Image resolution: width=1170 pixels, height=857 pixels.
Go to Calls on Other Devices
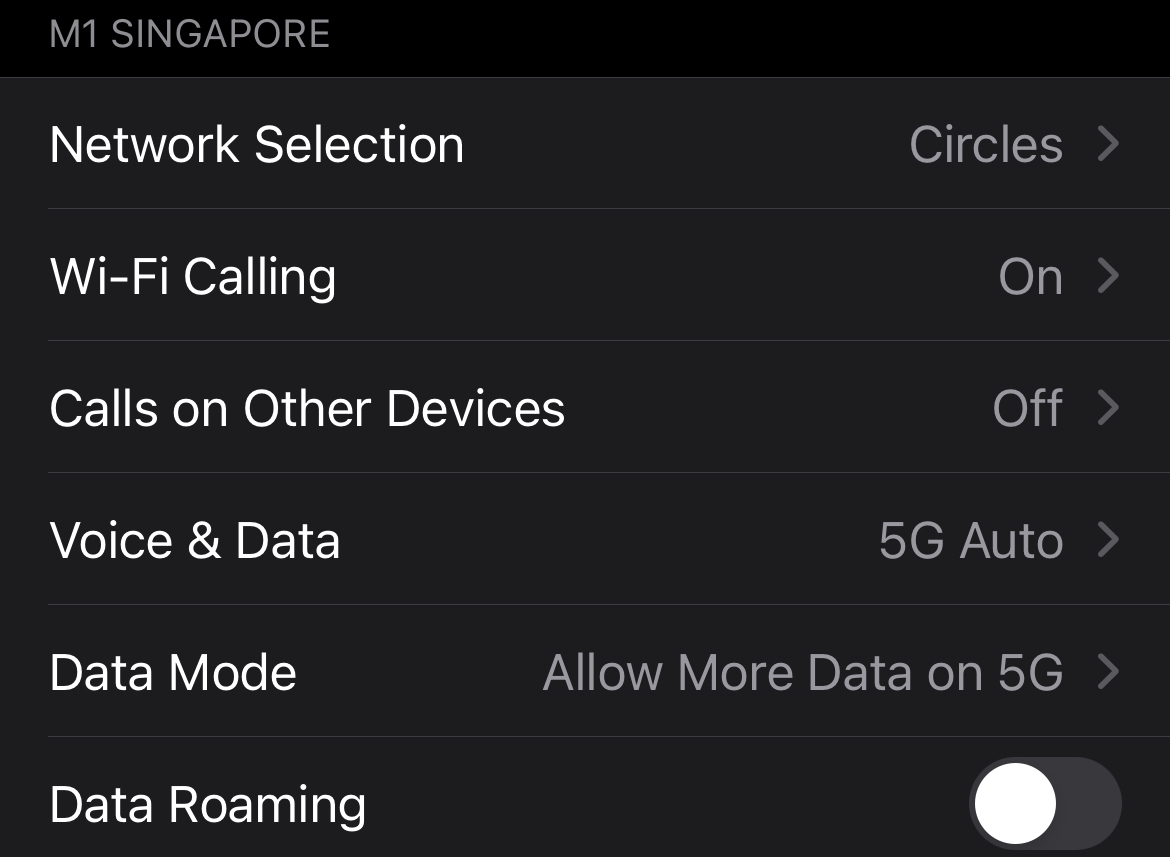pos(584,408)
